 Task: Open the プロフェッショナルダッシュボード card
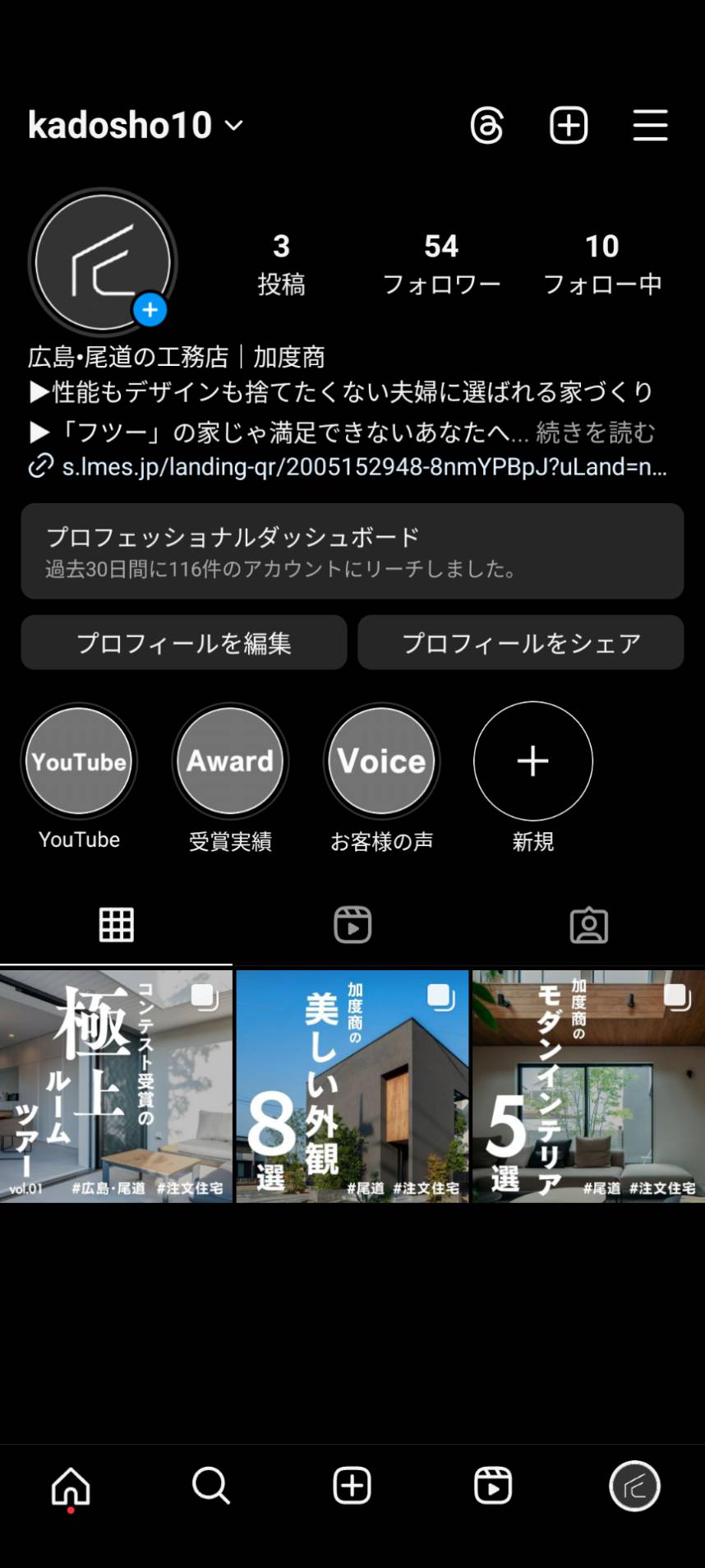pyautogui.click(x=352, y=551)
